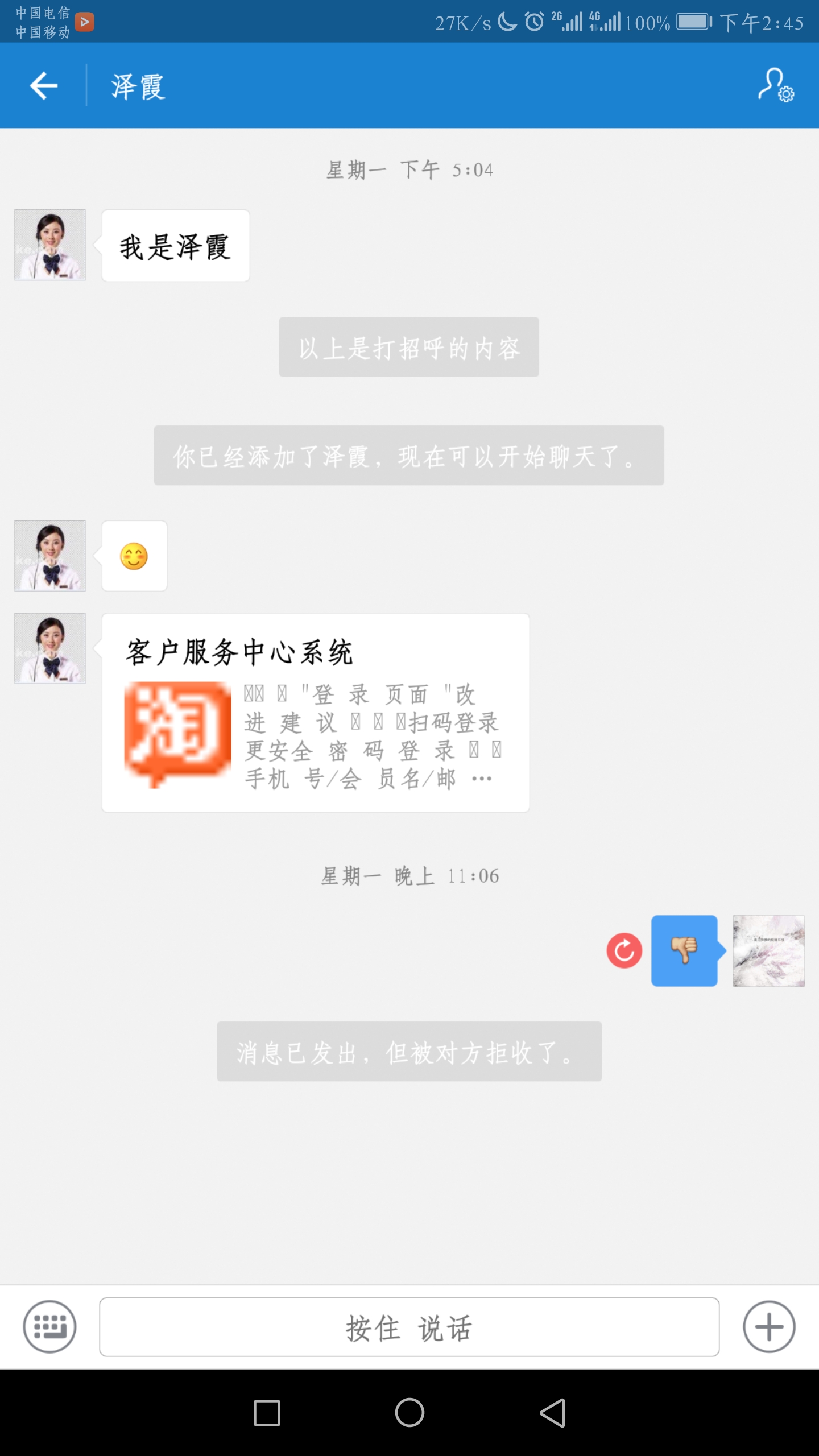Viewport: 819px width, 1456px height.
Task: Open contact settings for 泽霞
Action: (x=776, y=85)
